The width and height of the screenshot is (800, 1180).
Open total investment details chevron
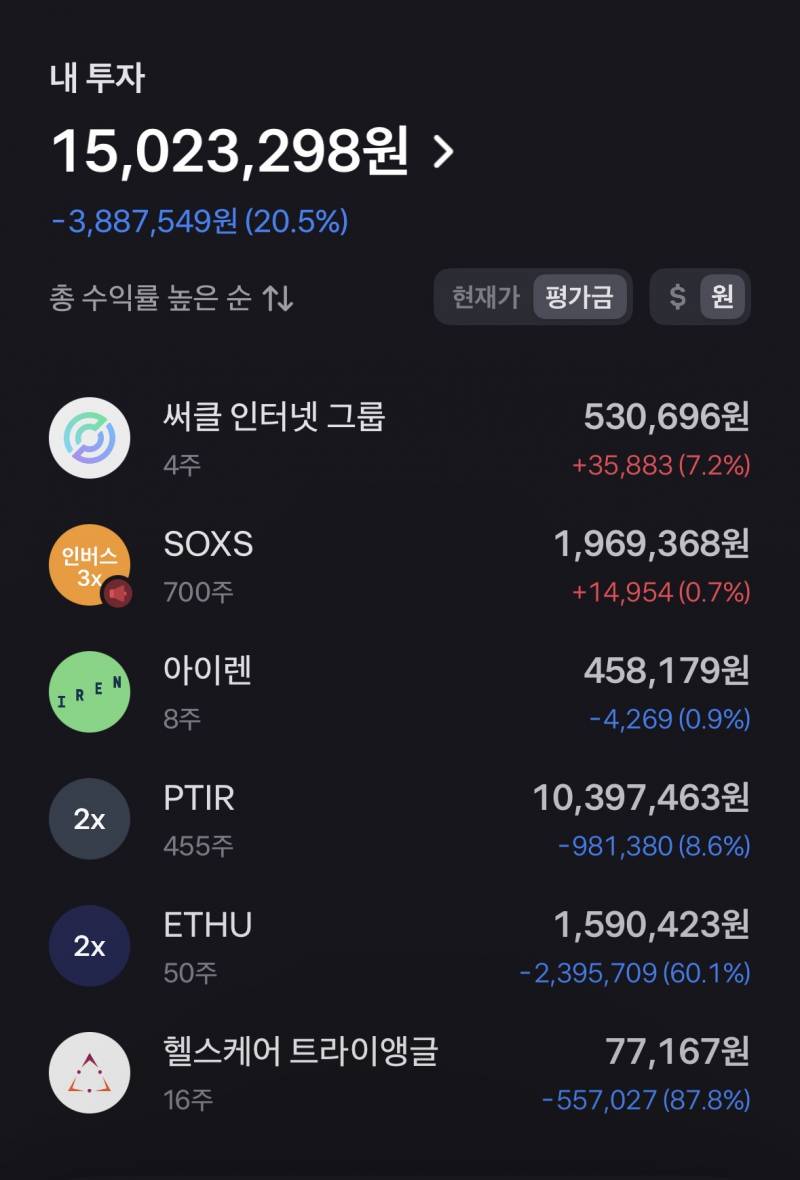[443, 152]
